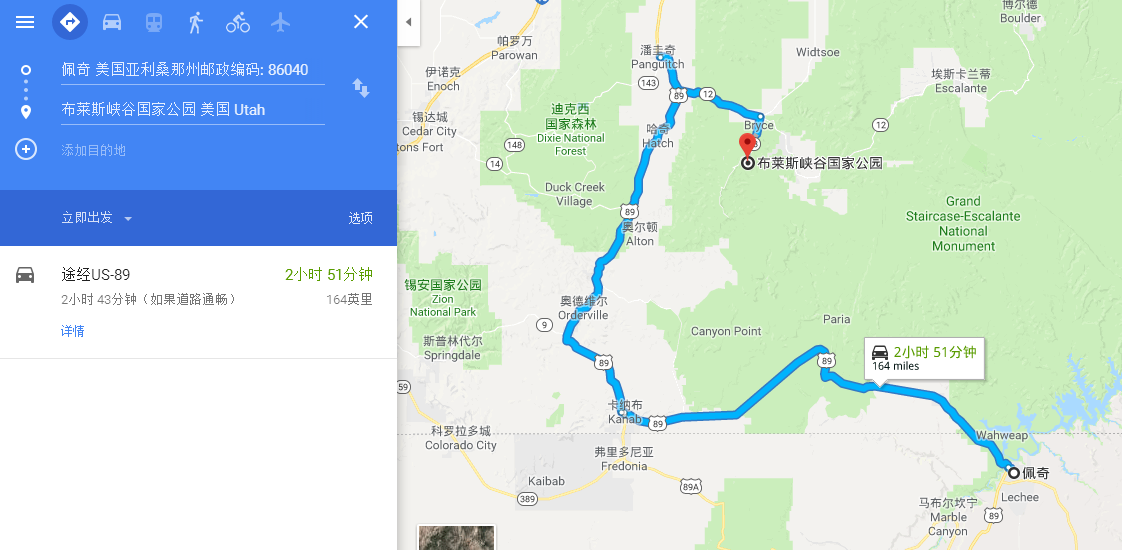Add a destination (添加目的地)
Screen dimensions: 1122x550
pyautogui.click(x=93, y=150)
